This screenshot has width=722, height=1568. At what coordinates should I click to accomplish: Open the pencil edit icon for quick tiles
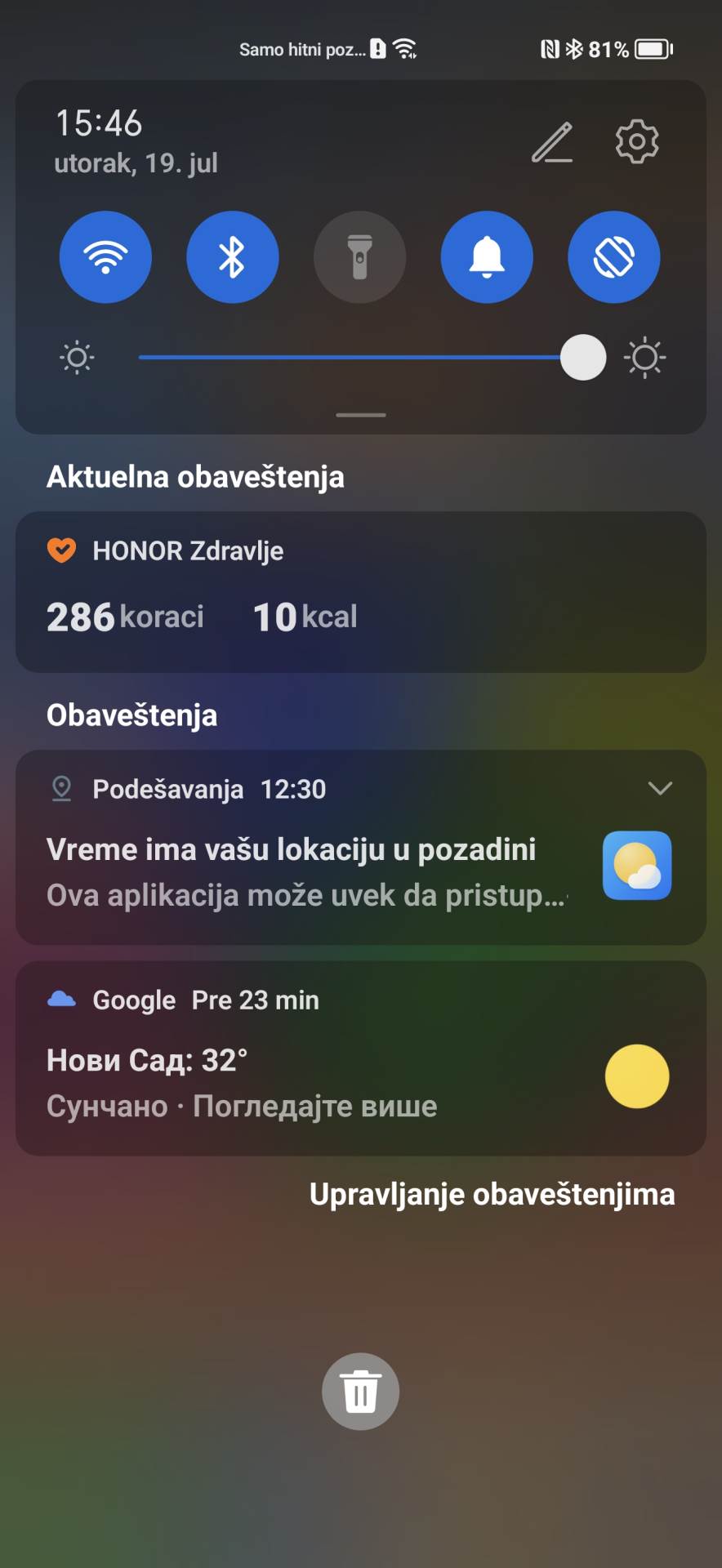click(x=551, y=140)
